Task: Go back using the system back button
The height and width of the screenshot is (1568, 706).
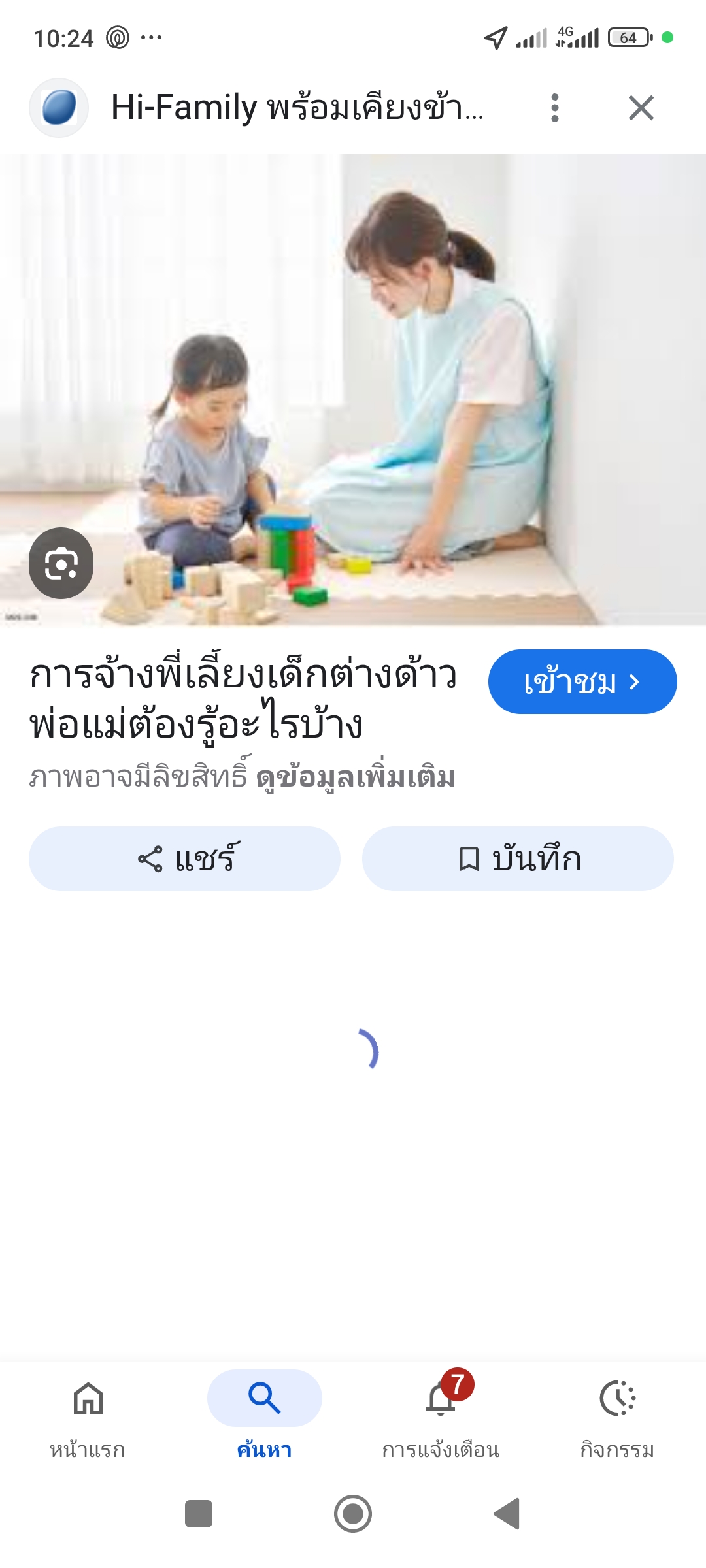Action: (507, 1514)
